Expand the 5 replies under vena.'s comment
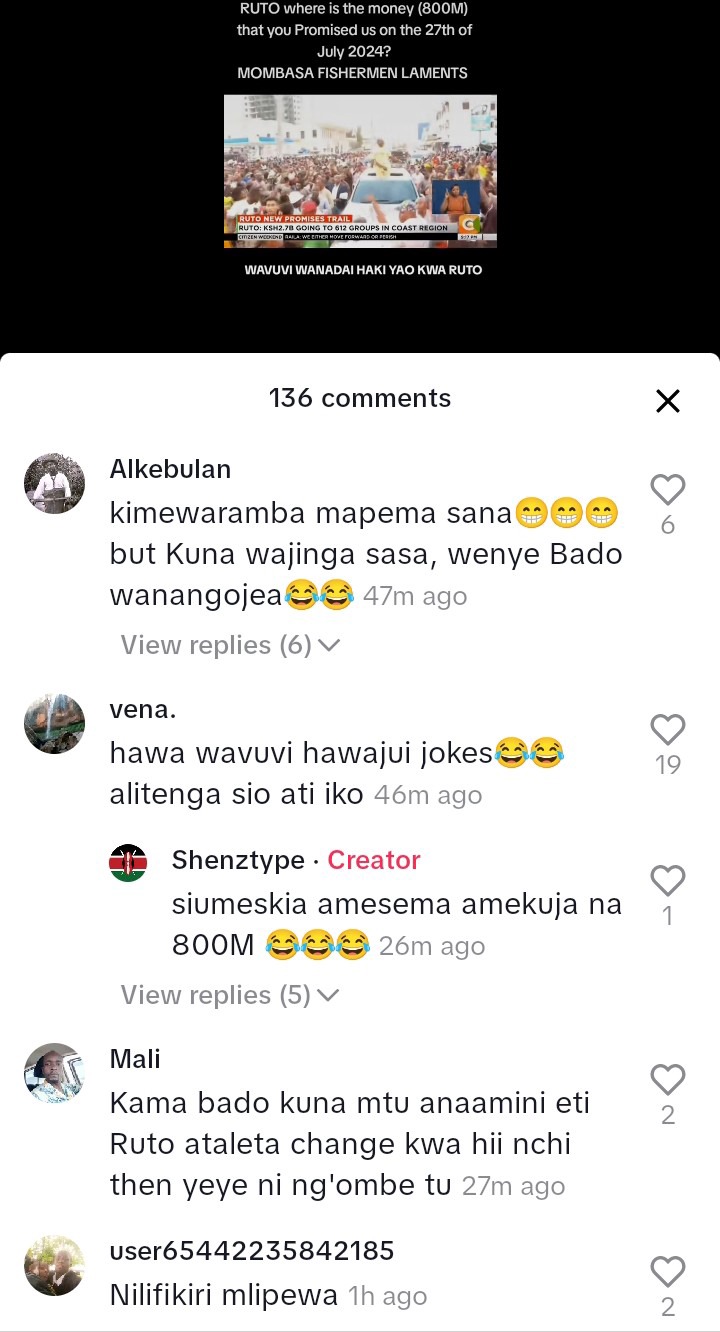Screen dimensions: 720x1332 point(230,995)
